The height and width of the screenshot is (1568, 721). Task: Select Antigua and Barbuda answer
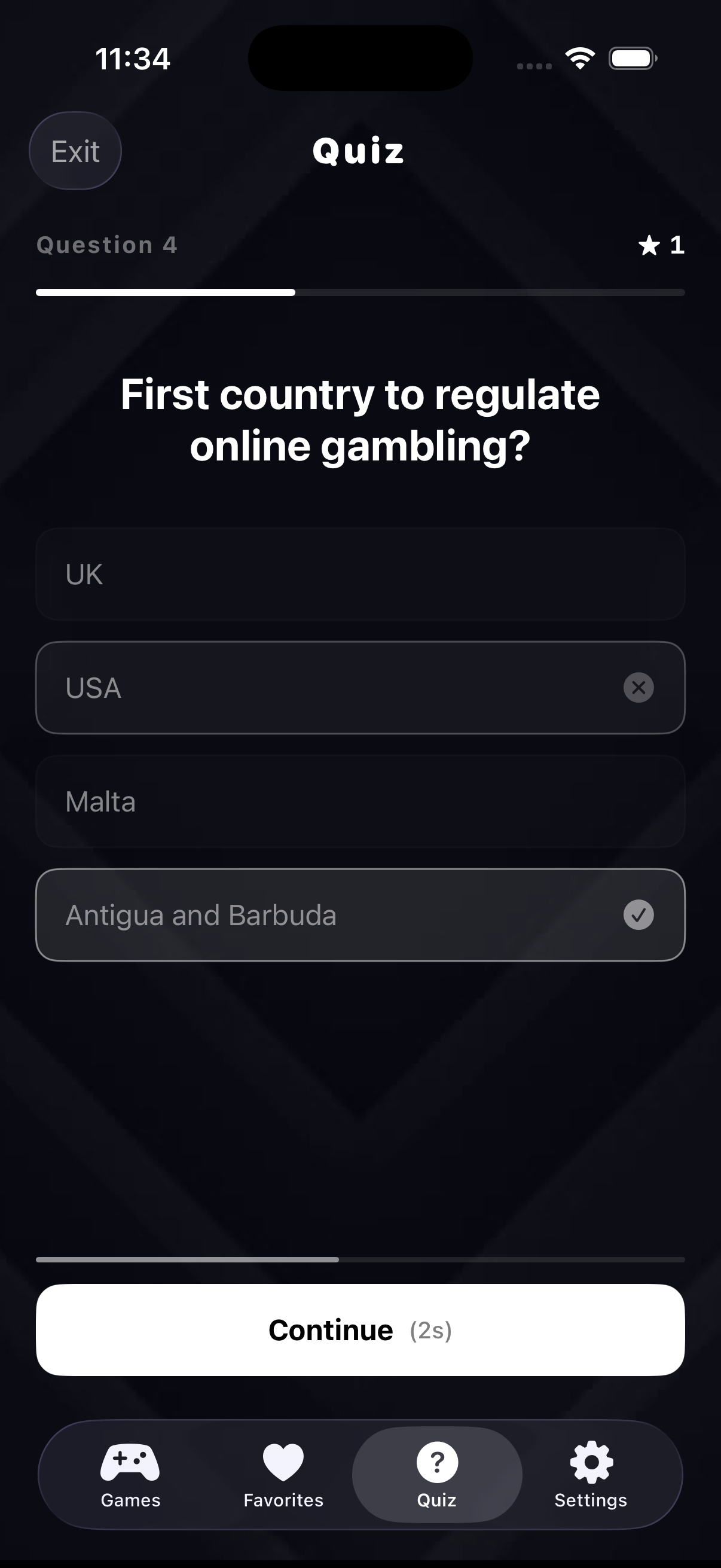tap(360, 915)
